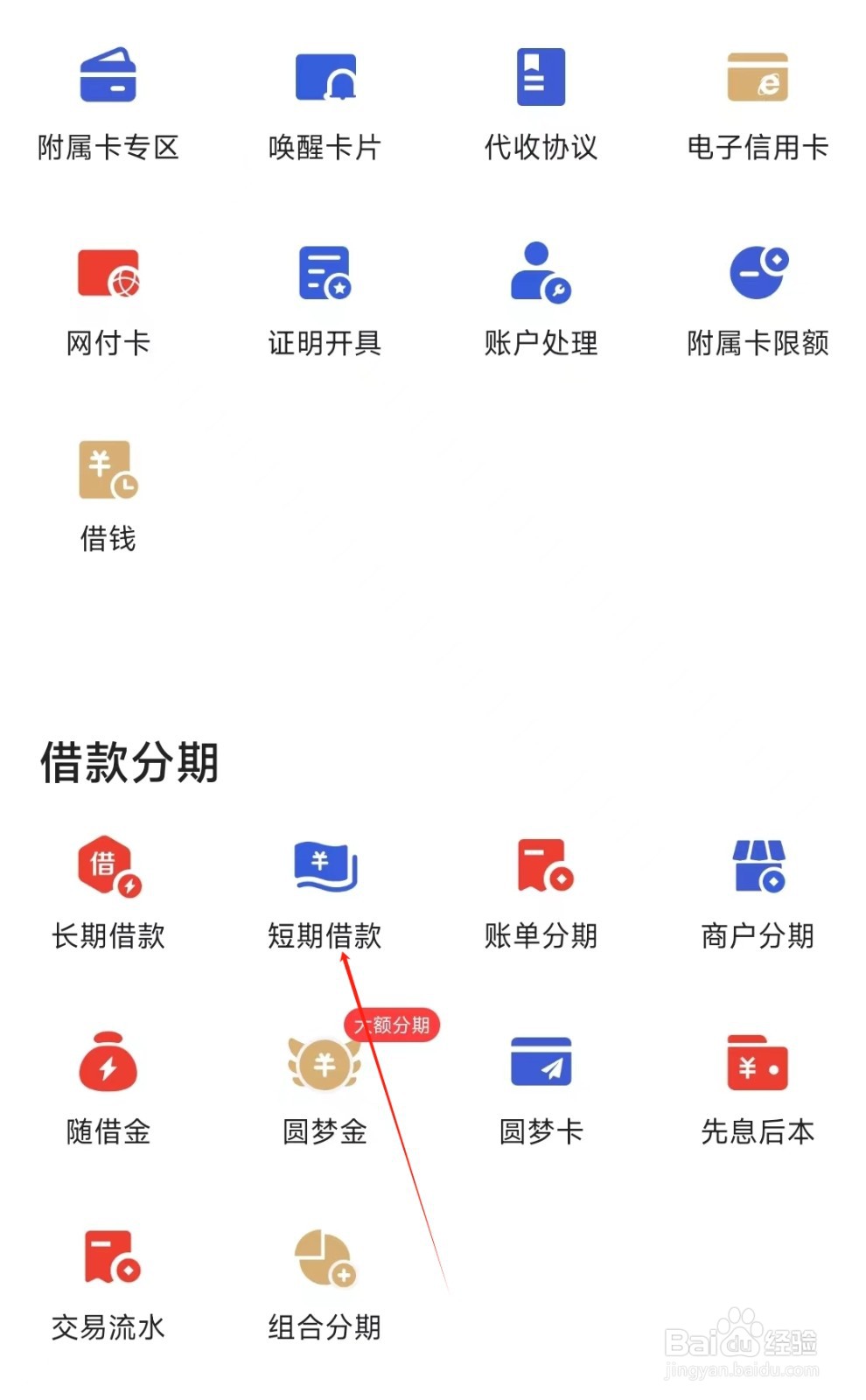Open 圆梦金 with the 大额分期 badge
866x1400 pixels.
coord(325,1083)
